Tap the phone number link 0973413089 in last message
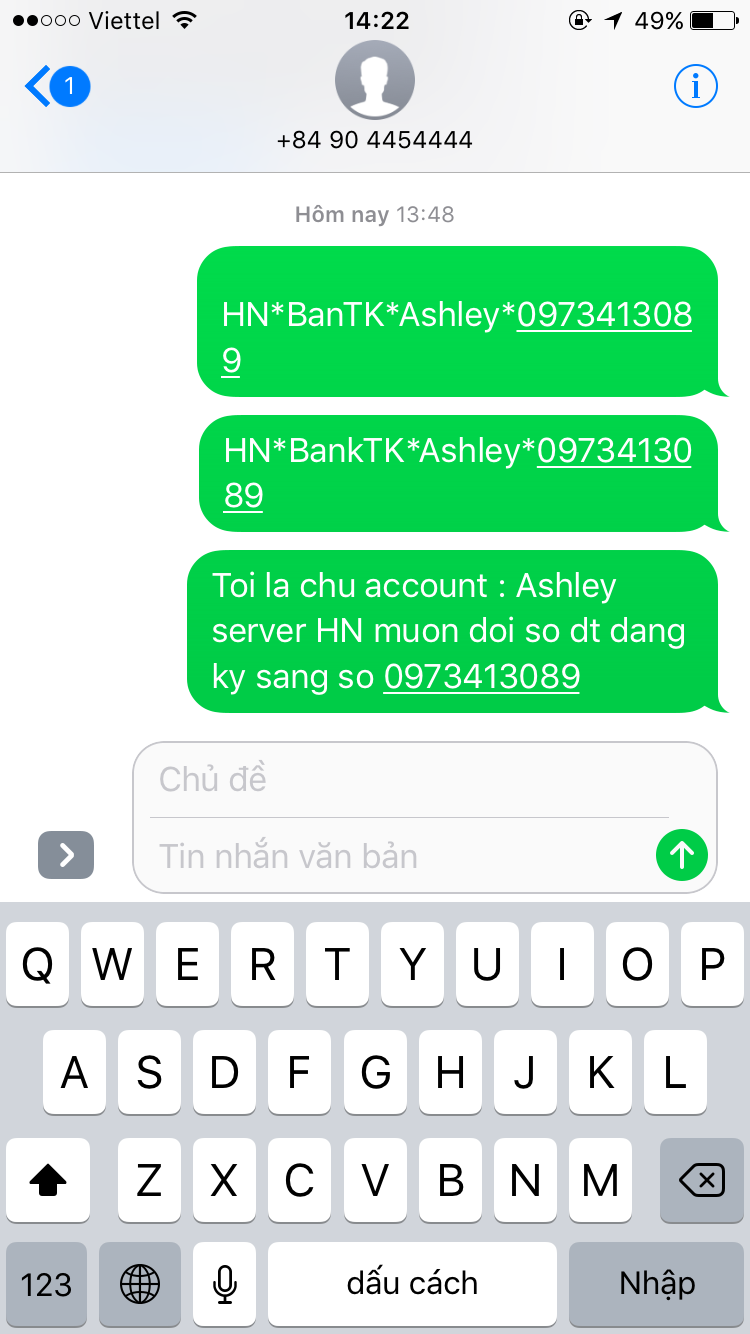 [x=482, y=677]
